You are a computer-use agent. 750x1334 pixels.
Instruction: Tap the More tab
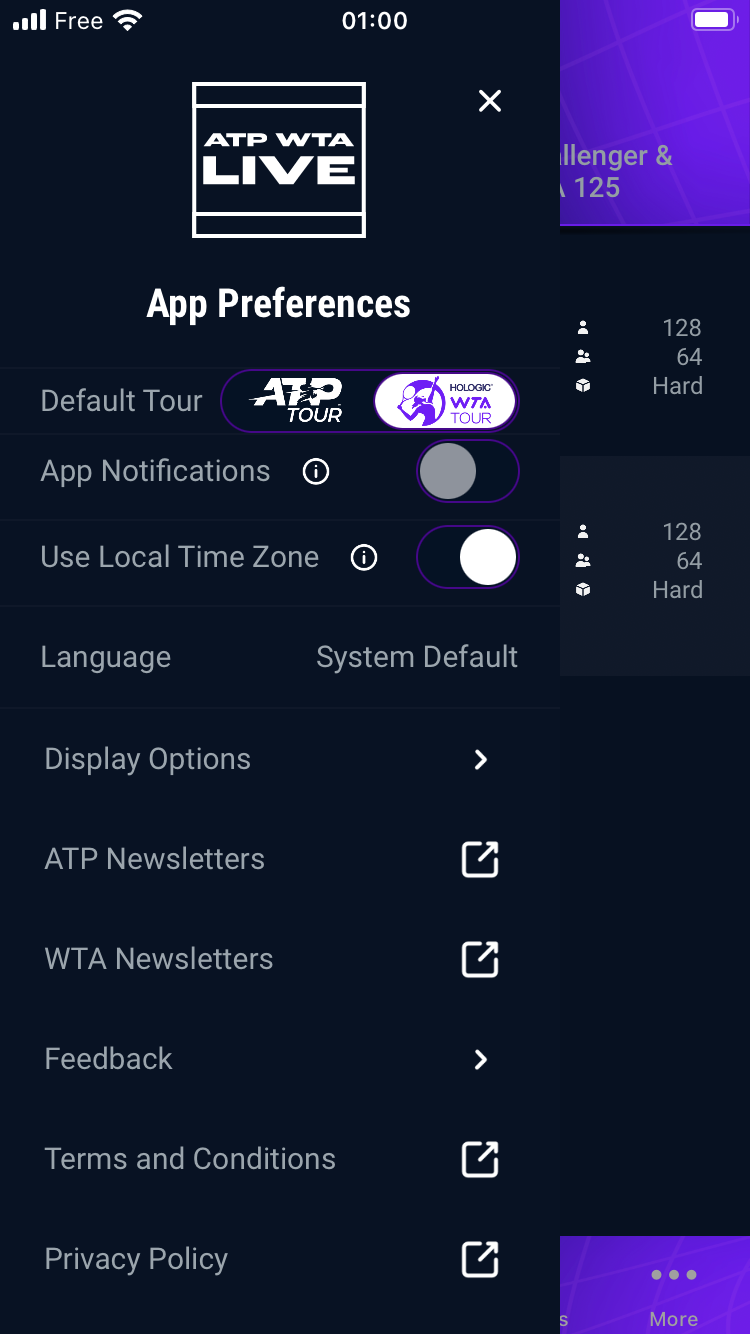coord(674,1296)
